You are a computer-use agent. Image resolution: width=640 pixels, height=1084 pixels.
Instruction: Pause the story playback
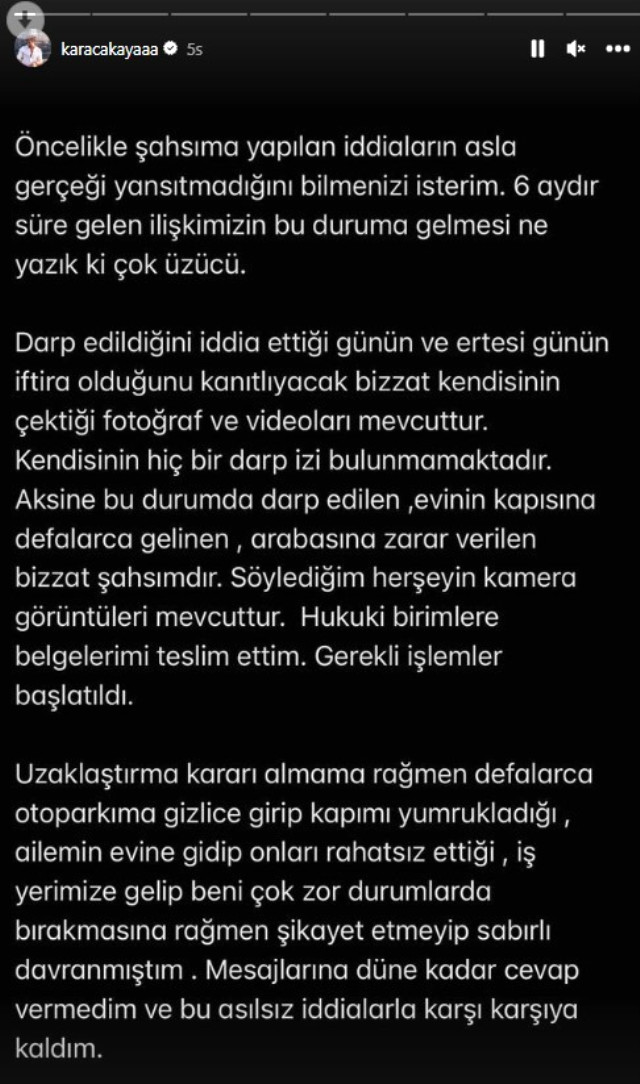click(x=537, y=47)
